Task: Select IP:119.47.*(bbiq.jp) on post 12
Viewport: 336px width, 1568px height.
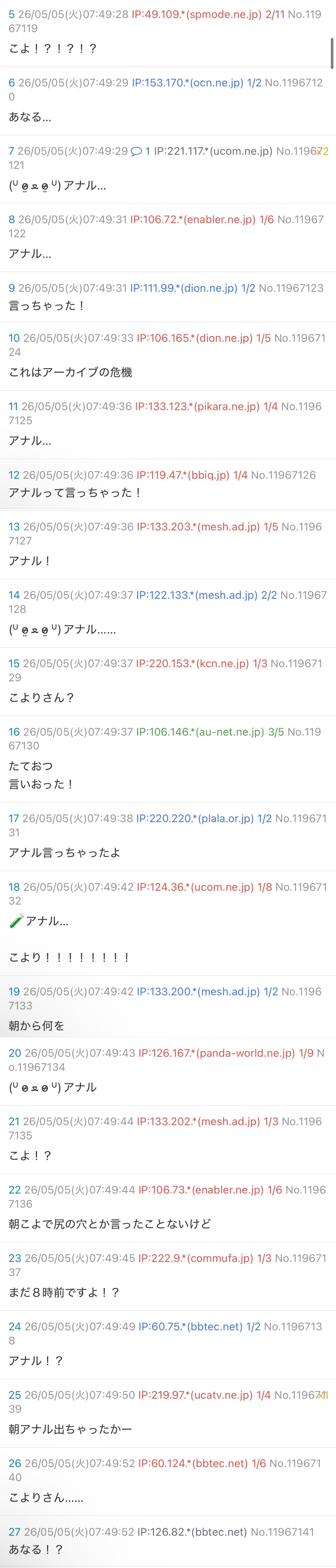Action: pos(183,475)
